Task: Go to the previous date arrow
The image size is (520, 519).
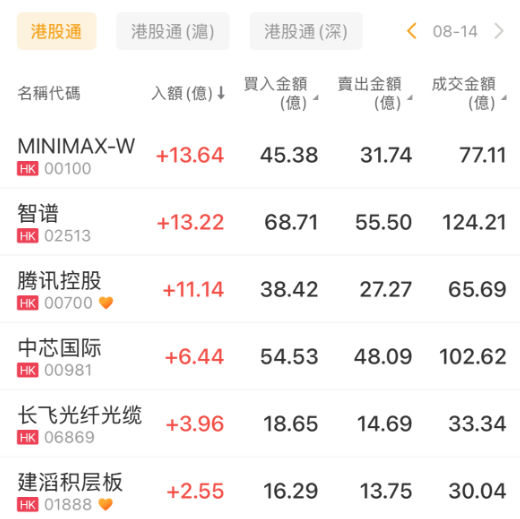Action: click(x=412, y=31)
